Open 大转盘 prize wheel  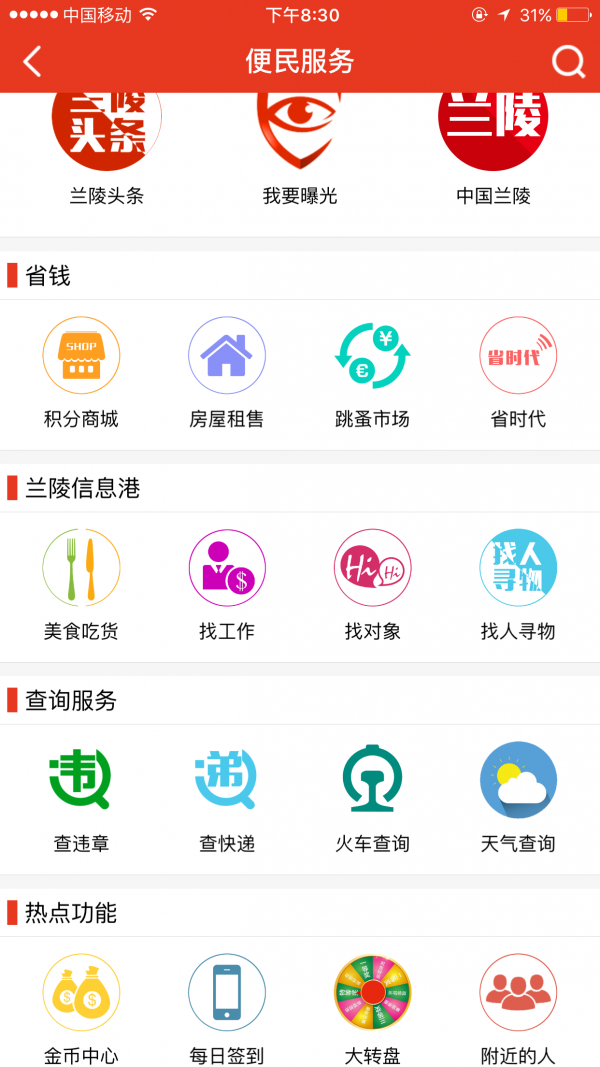(372, 1007)
